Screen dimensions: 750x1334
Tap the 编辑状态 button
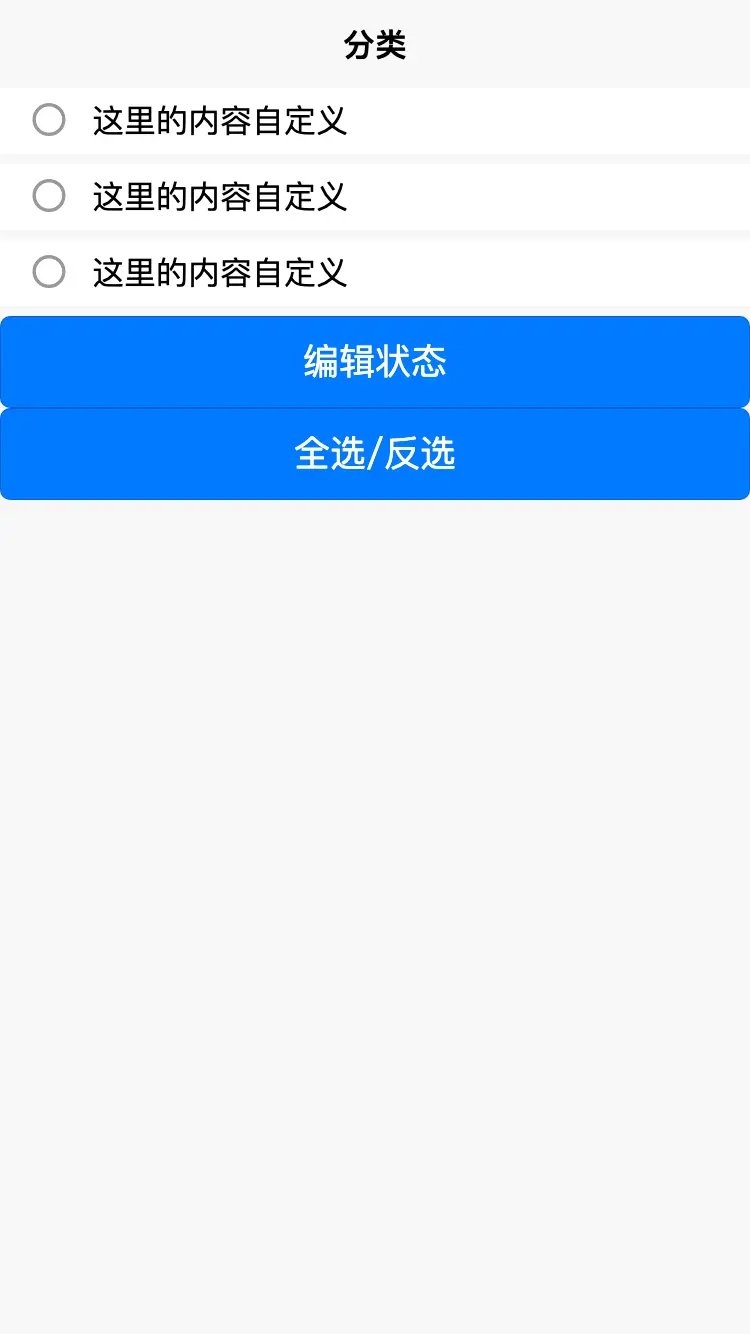(375, 361)
